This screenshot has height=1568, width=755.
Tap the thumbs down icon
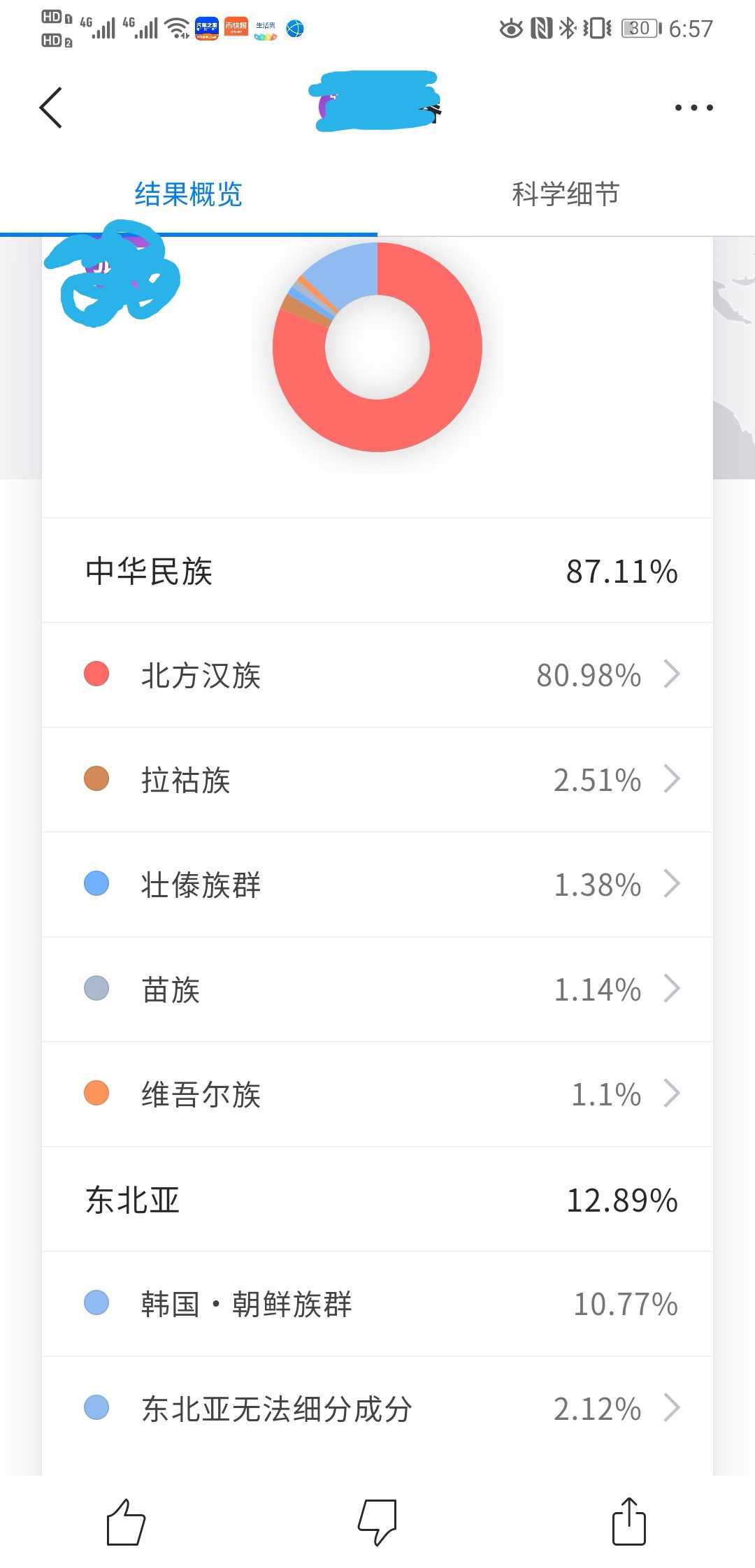pyautogui.click(x=377, y=1522)
